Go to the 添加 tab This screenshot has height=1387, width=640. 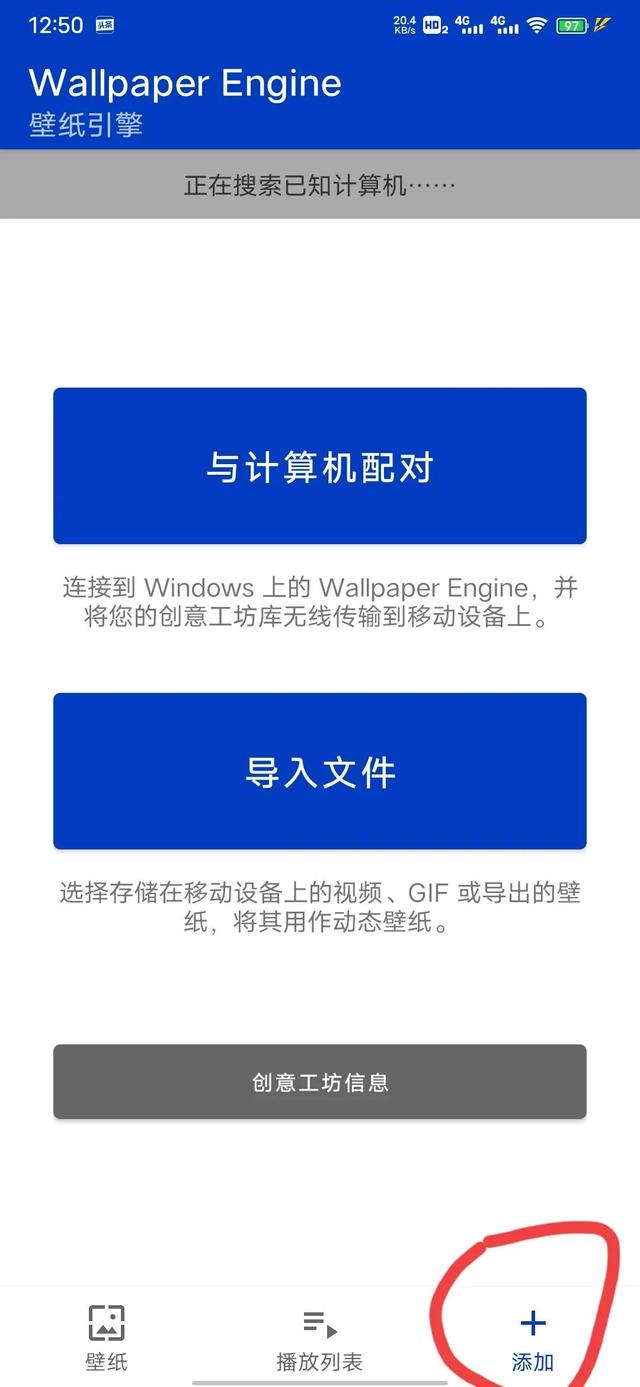point(532,1337)
